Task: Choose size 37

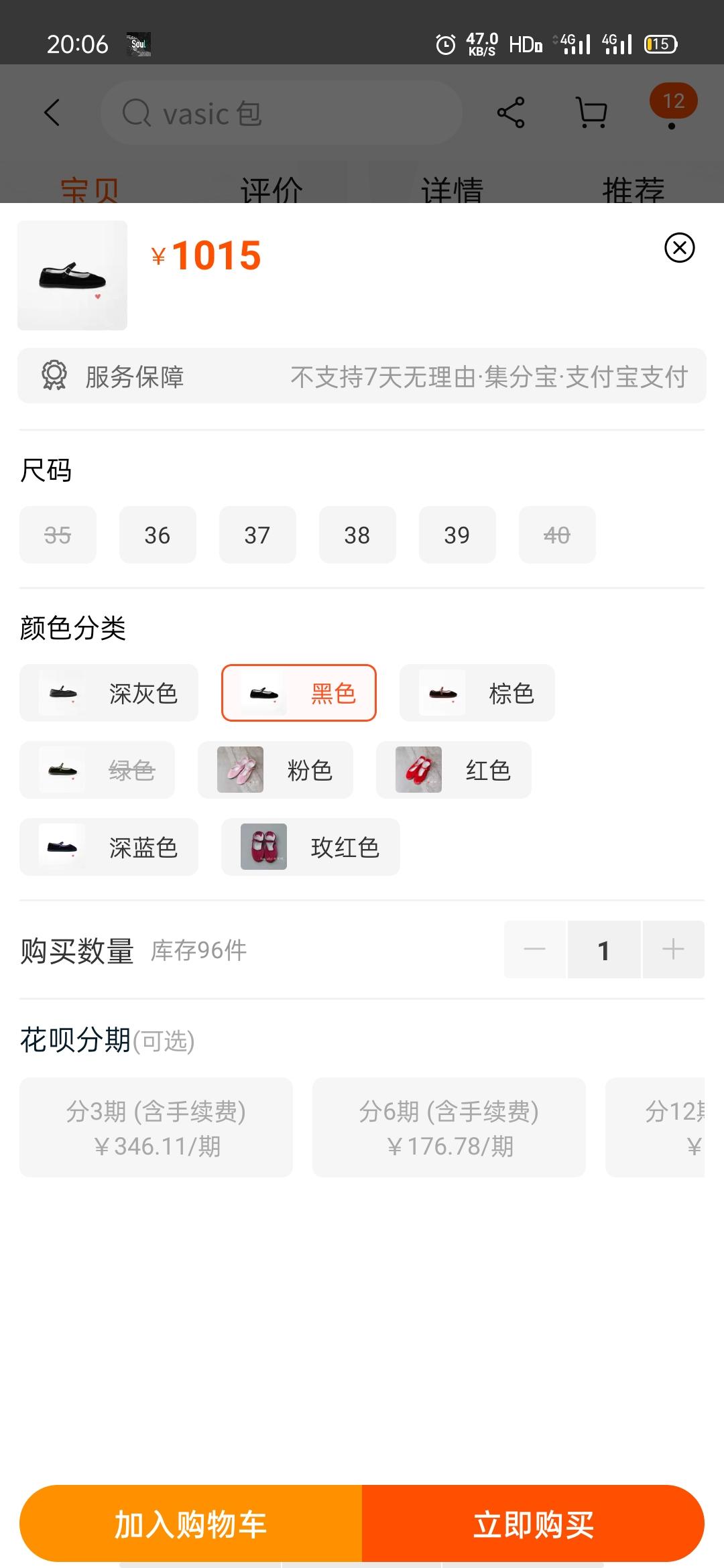Action: pyautogui.click(x=257, y=535)
